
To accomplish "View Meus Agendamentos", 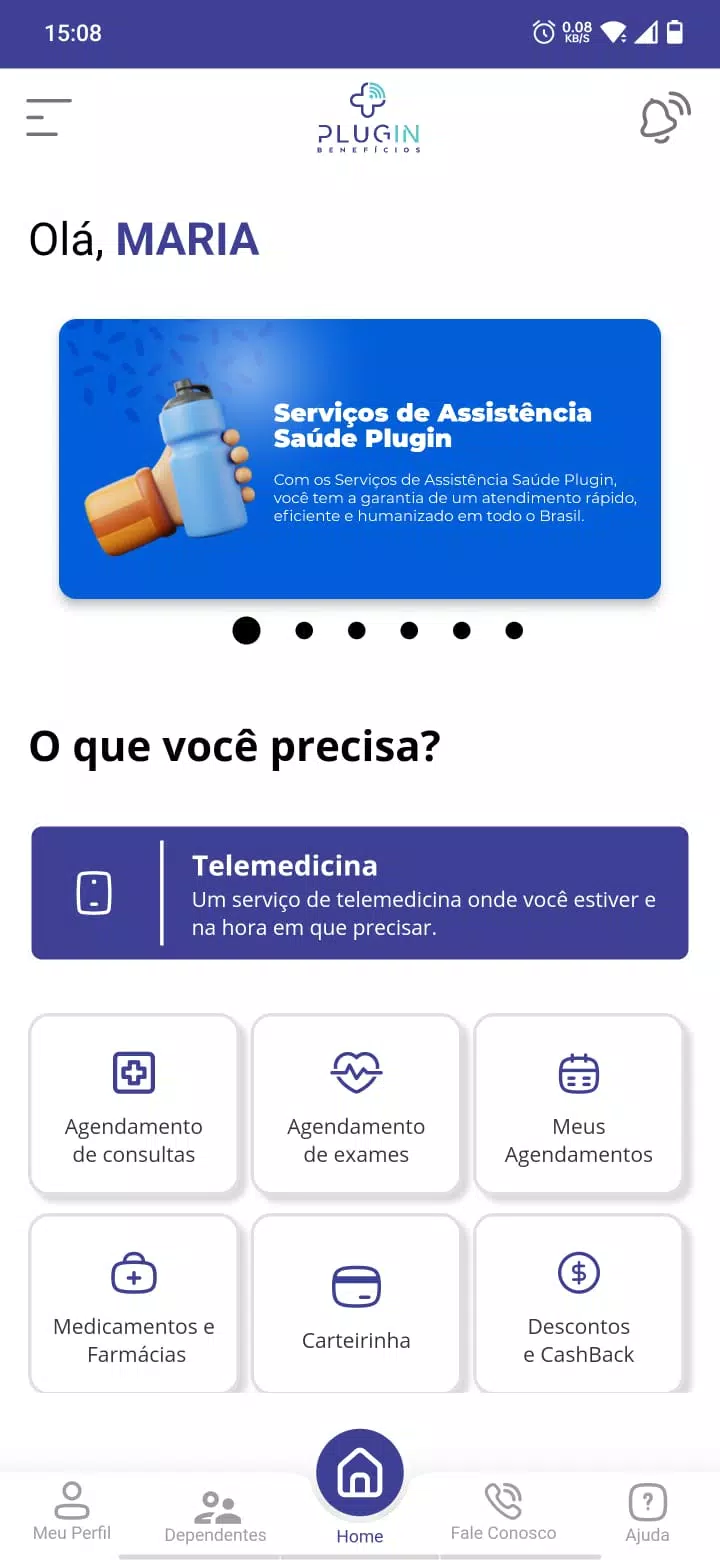I will 579,1104.
